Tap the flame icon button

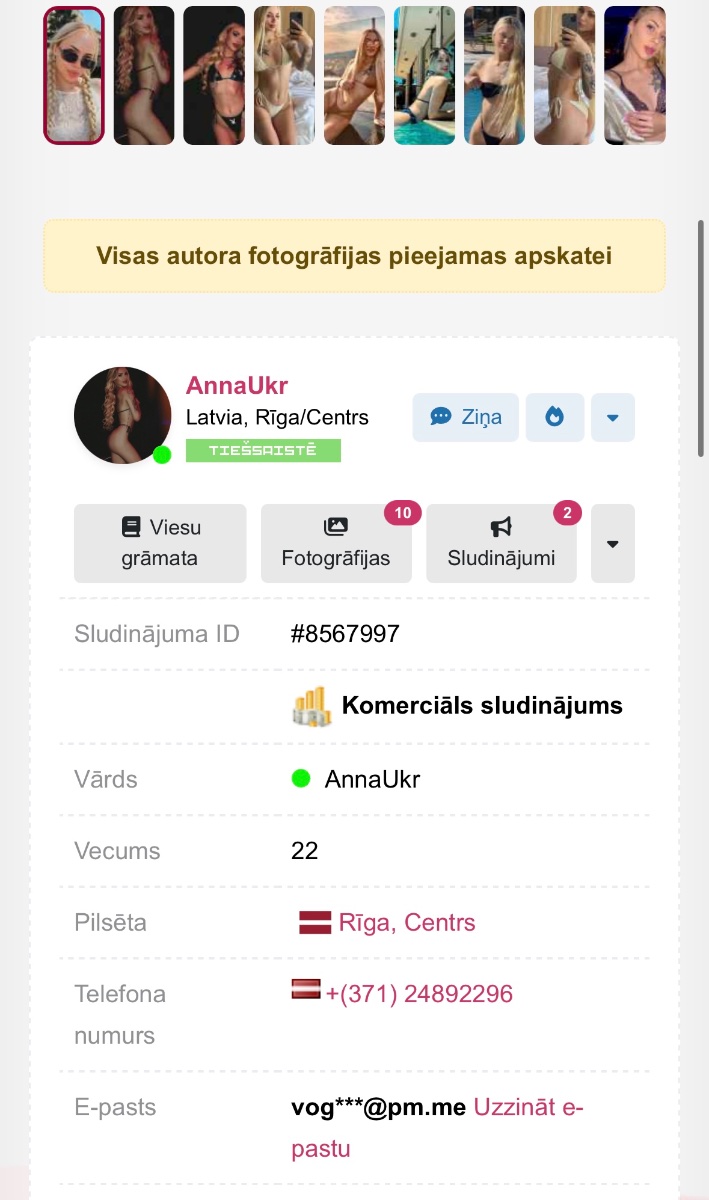pos(554,417)
